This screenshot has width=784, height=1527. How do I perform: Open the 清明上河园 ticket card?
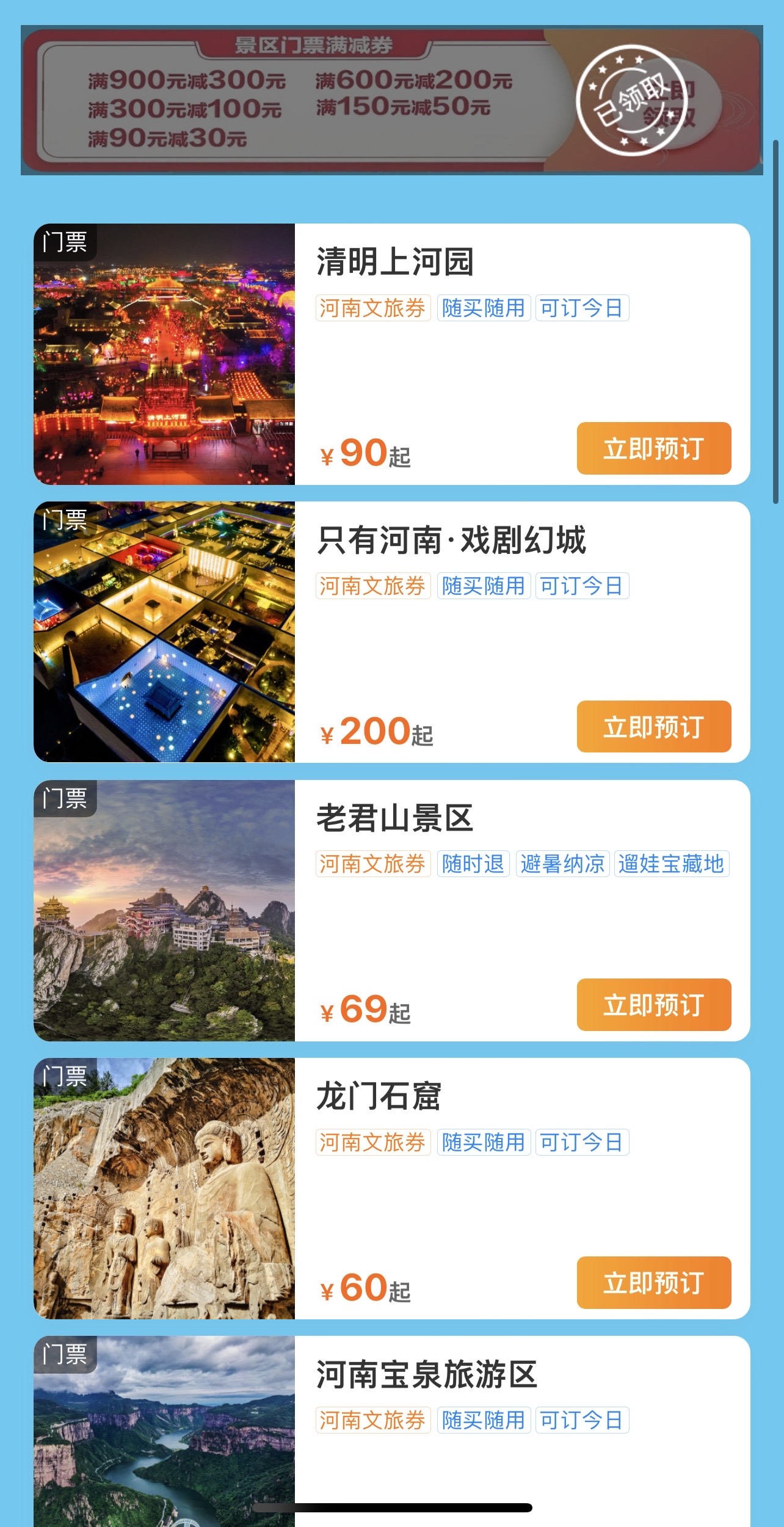[392, 354]
